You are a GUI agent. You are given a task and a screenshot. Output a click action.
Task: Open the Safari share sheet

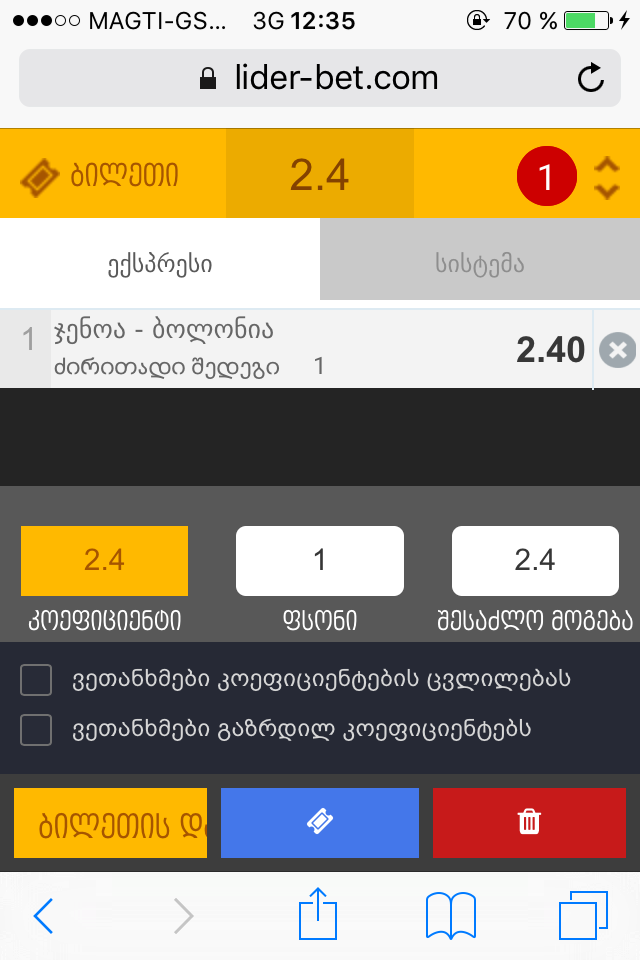pyautogui.click(x=318, y=915)
